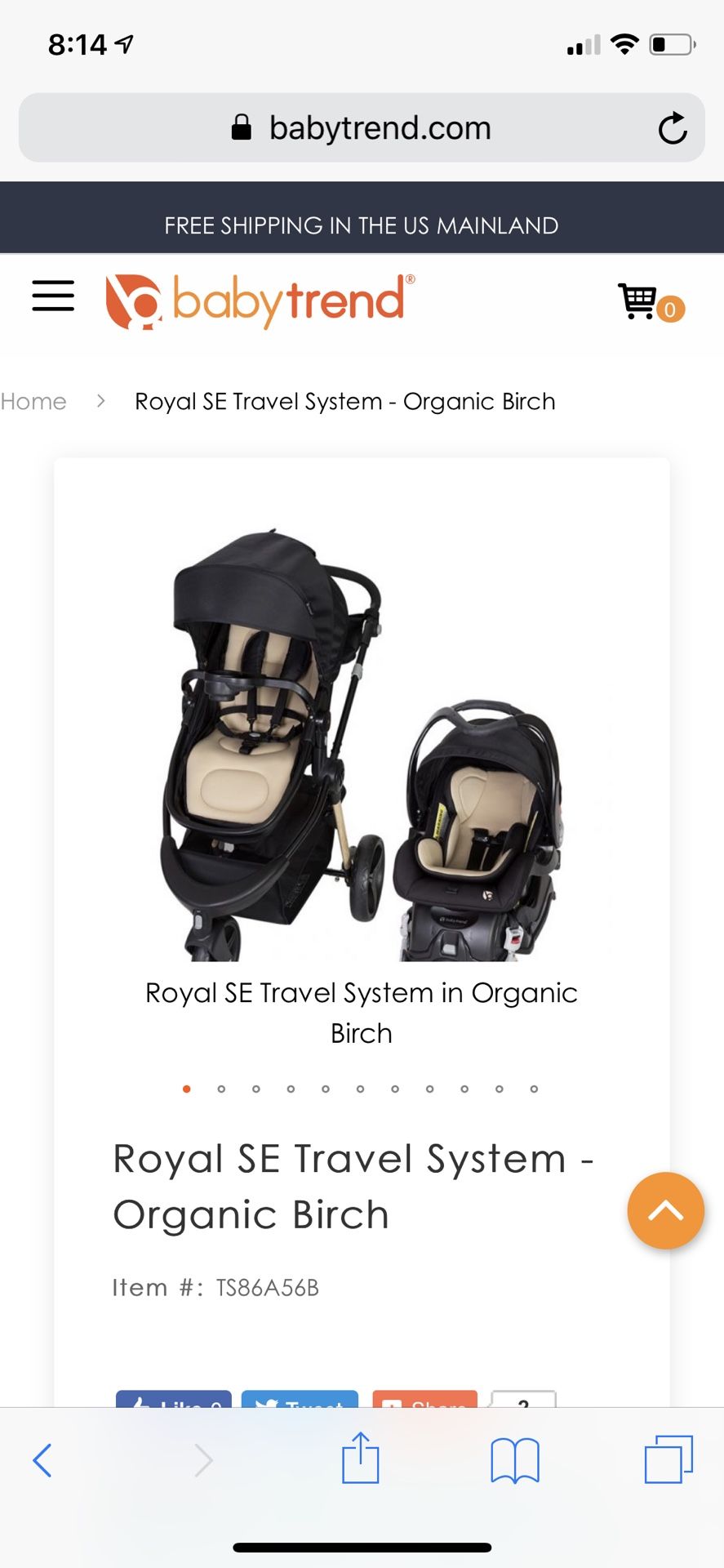Open the hamburger menu
724x1568 pixels.
tap(53, 296)
